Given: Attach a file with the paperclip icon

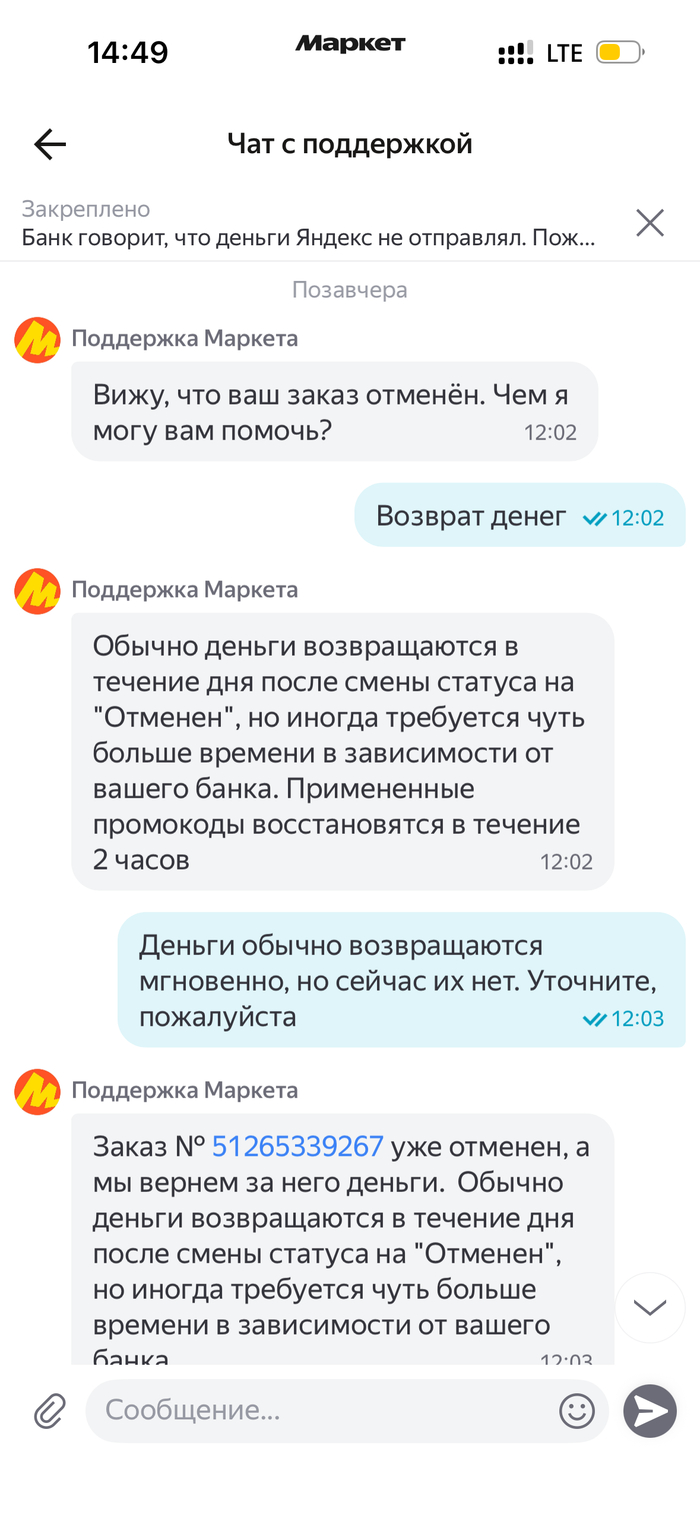Looking at the screenshot, I should [x=49, y=1411].
